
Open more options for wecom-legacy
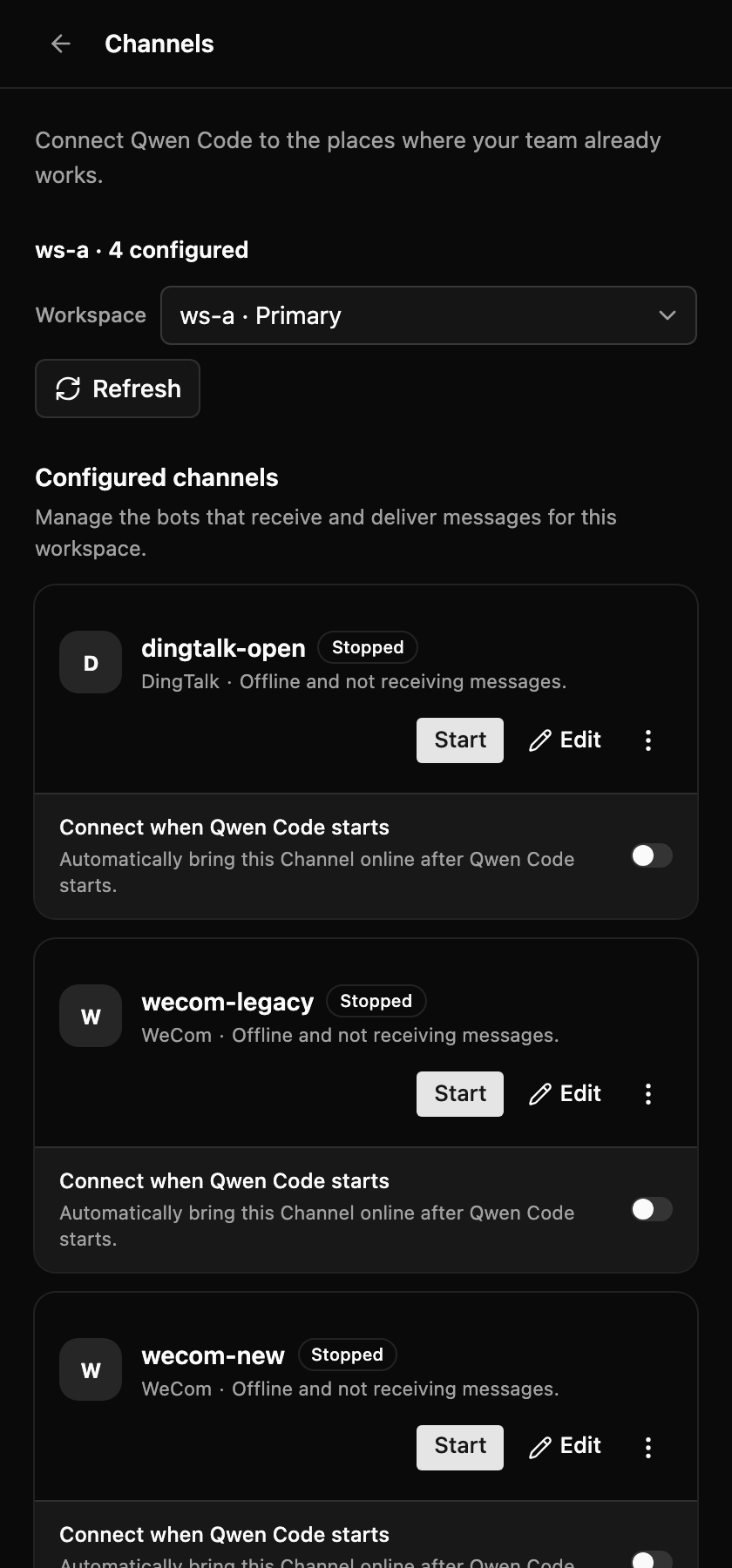point(648,1094)
